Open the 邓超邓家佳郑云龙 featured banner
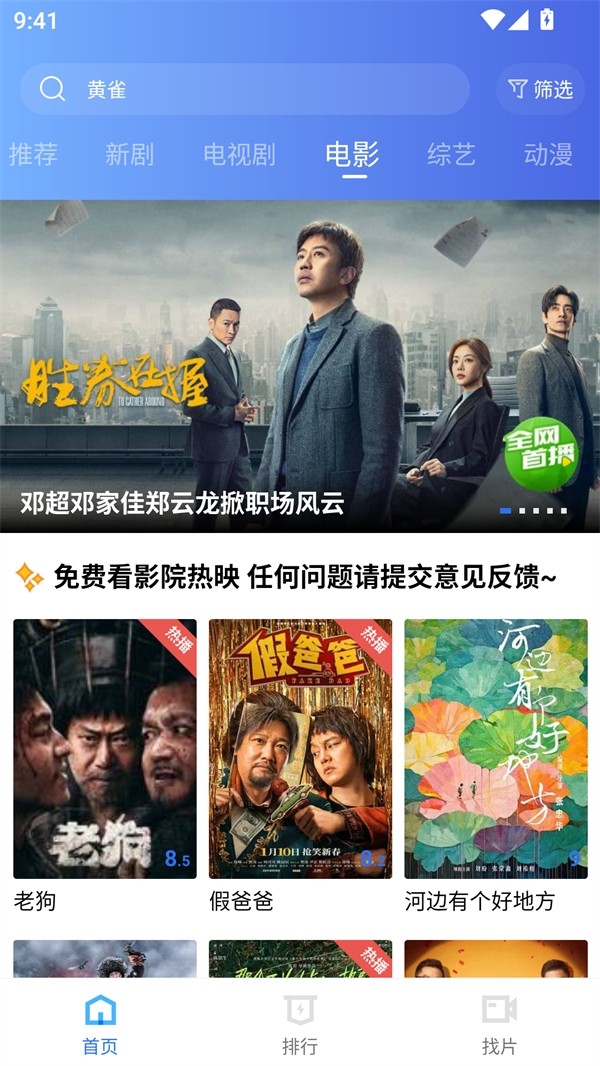The width and height of the screenshot is (600, 1066). point(300,366)
